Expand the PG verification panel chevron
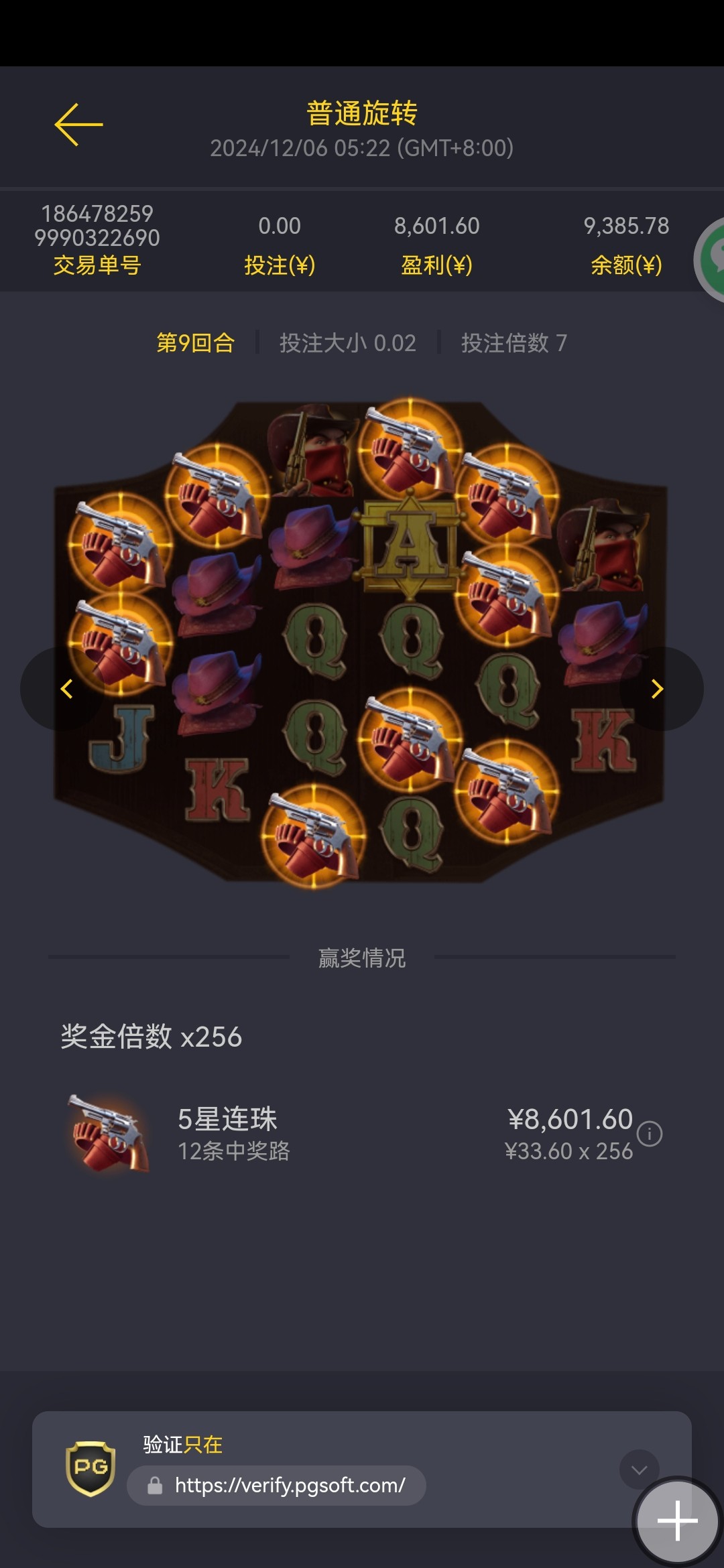Viewport: 724px width, 1568px height. tap(638, 1469)
